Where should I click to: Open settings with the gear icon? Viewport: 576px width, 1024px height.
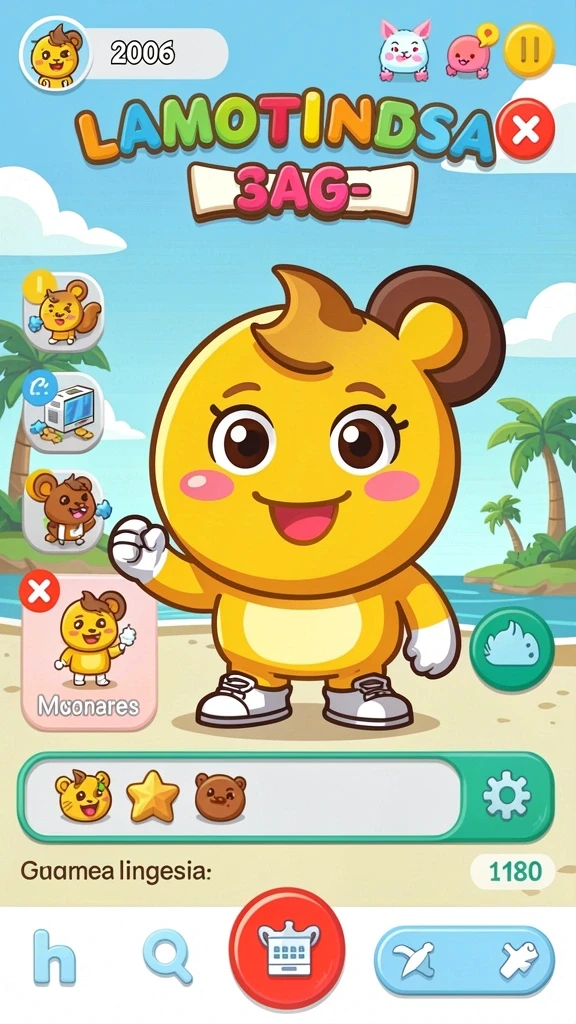click(x=507, y=795)
